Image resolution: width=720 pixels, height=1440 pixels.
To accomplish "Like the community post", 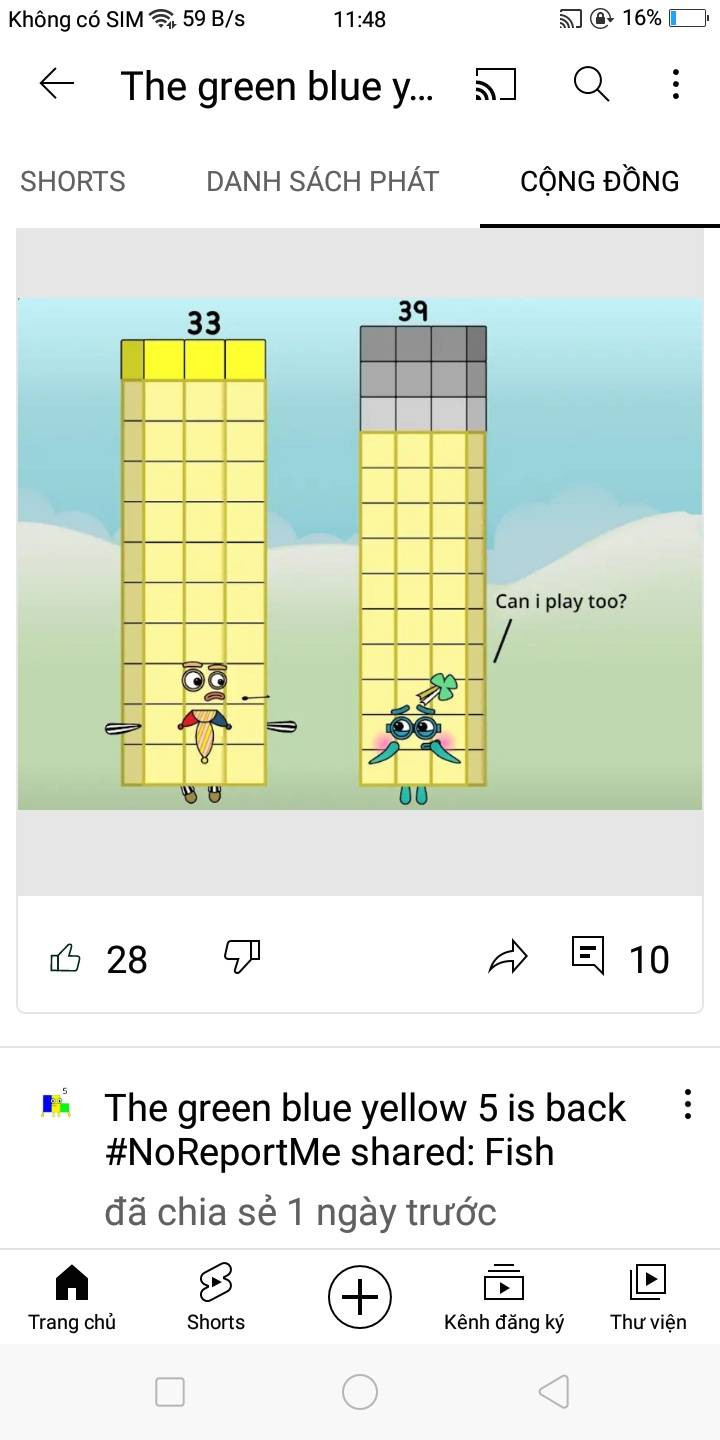I will pyautogui.click(x=66, y=958).
